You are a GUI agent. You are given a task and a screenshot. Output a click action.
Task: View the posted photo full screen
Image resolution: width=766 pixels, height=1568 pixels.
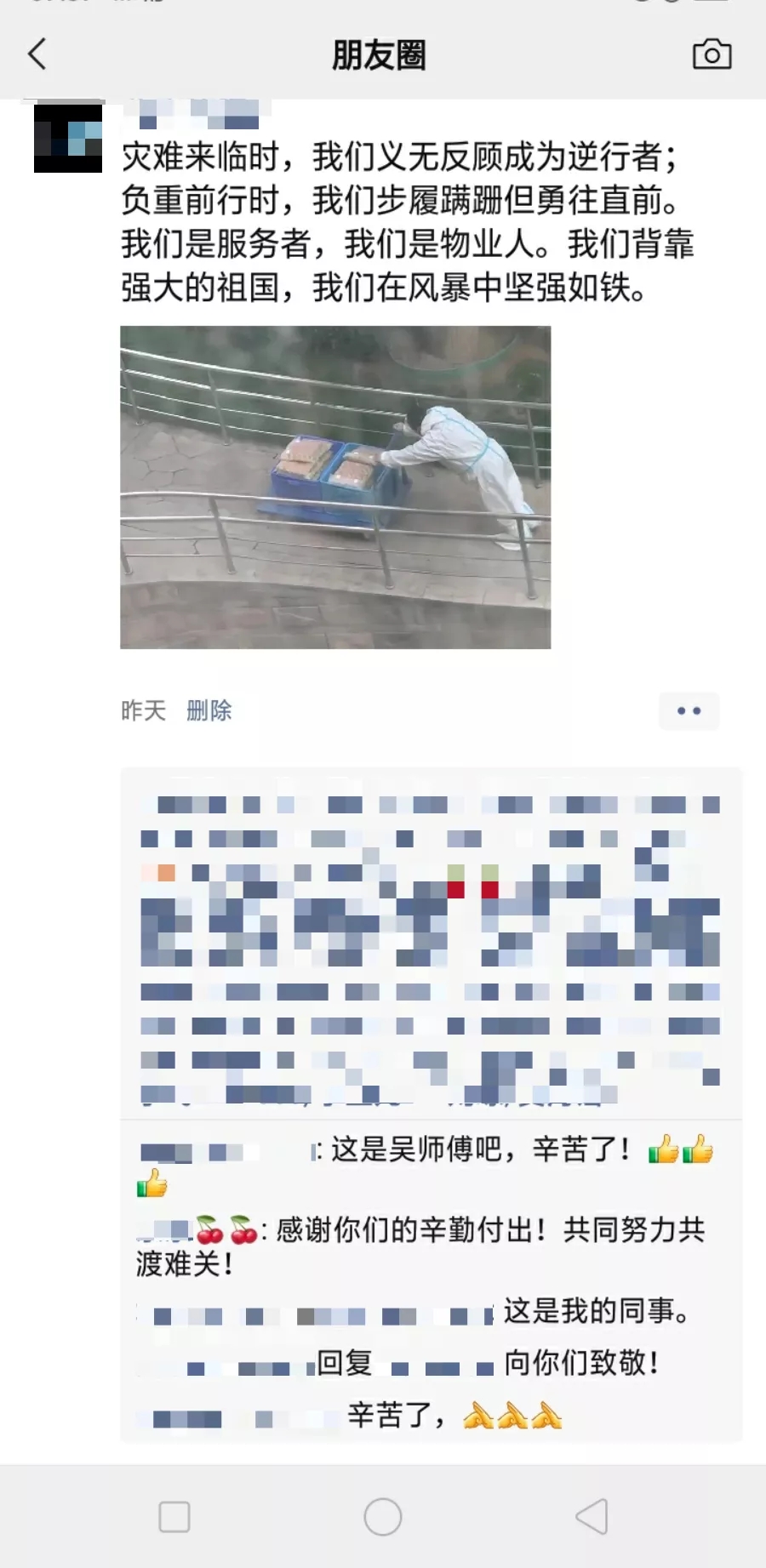coord(335,487)
